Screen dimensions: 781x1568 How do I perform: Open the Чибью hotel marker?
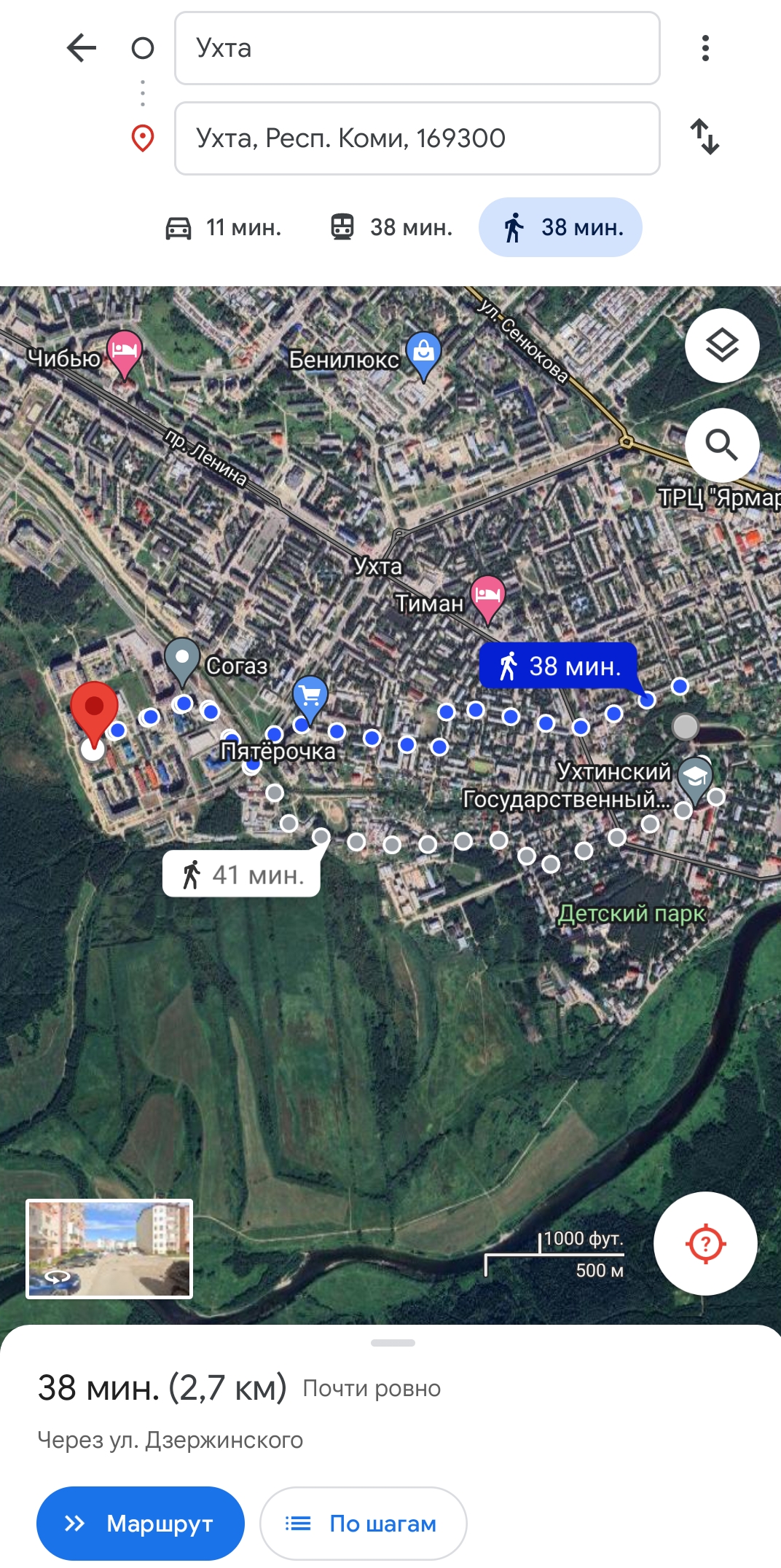click(x=125, y=354)
